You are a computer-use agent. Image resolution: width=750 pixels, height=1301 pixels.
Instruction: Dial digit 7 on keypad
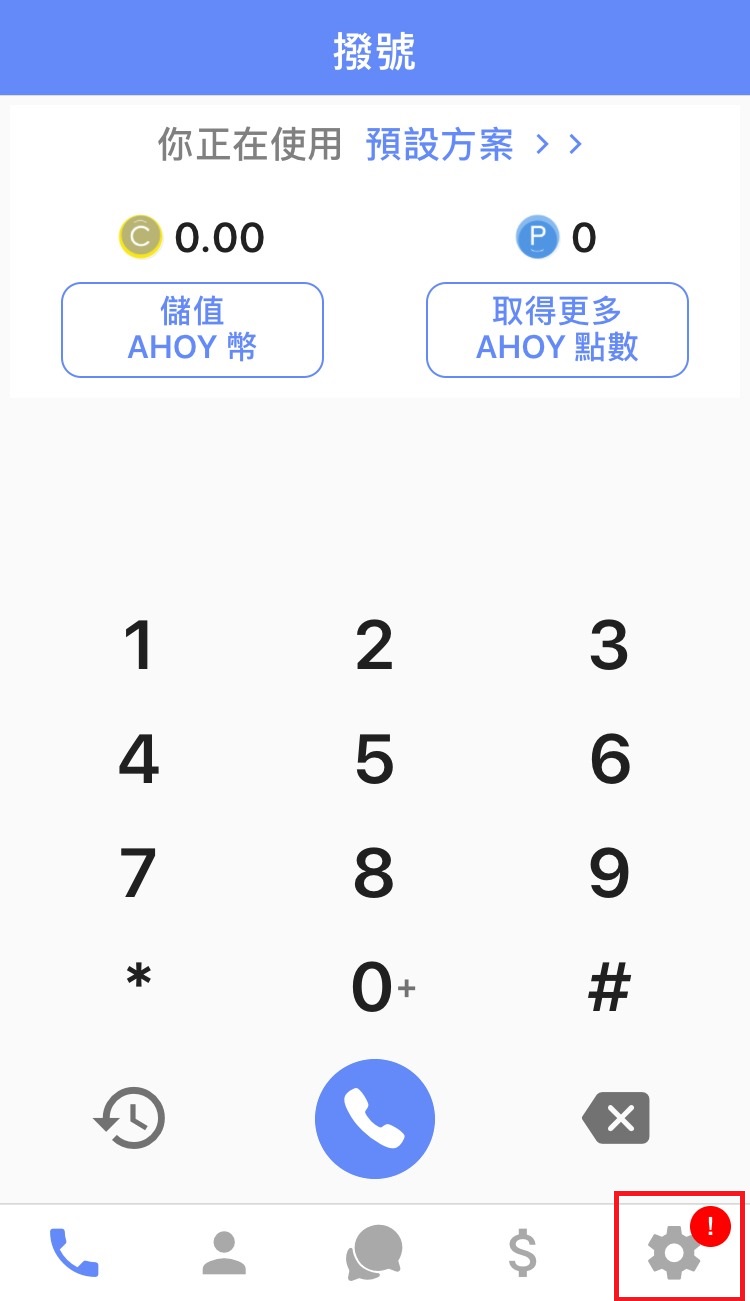pyautogui.click(x=139, y=874)
